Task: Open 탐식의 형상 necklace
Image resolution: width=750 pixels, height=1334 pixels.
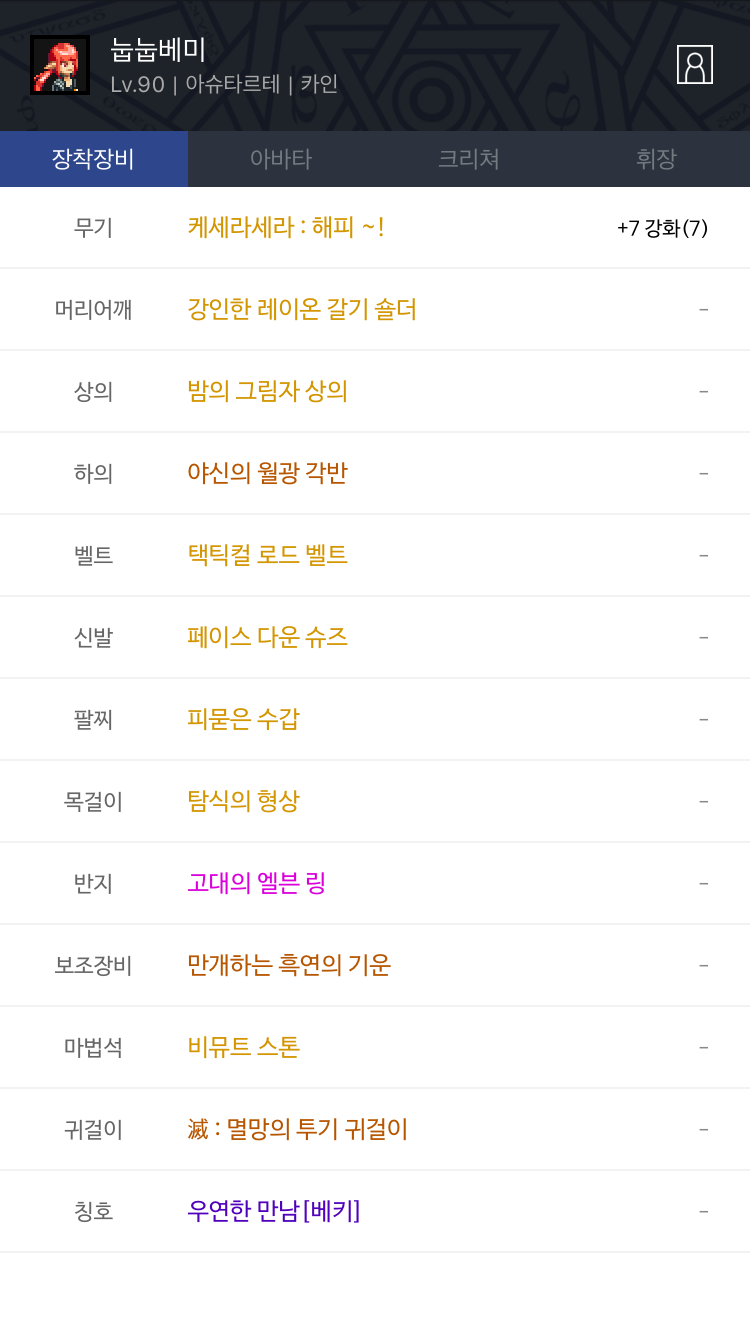Action: point(243,802)
